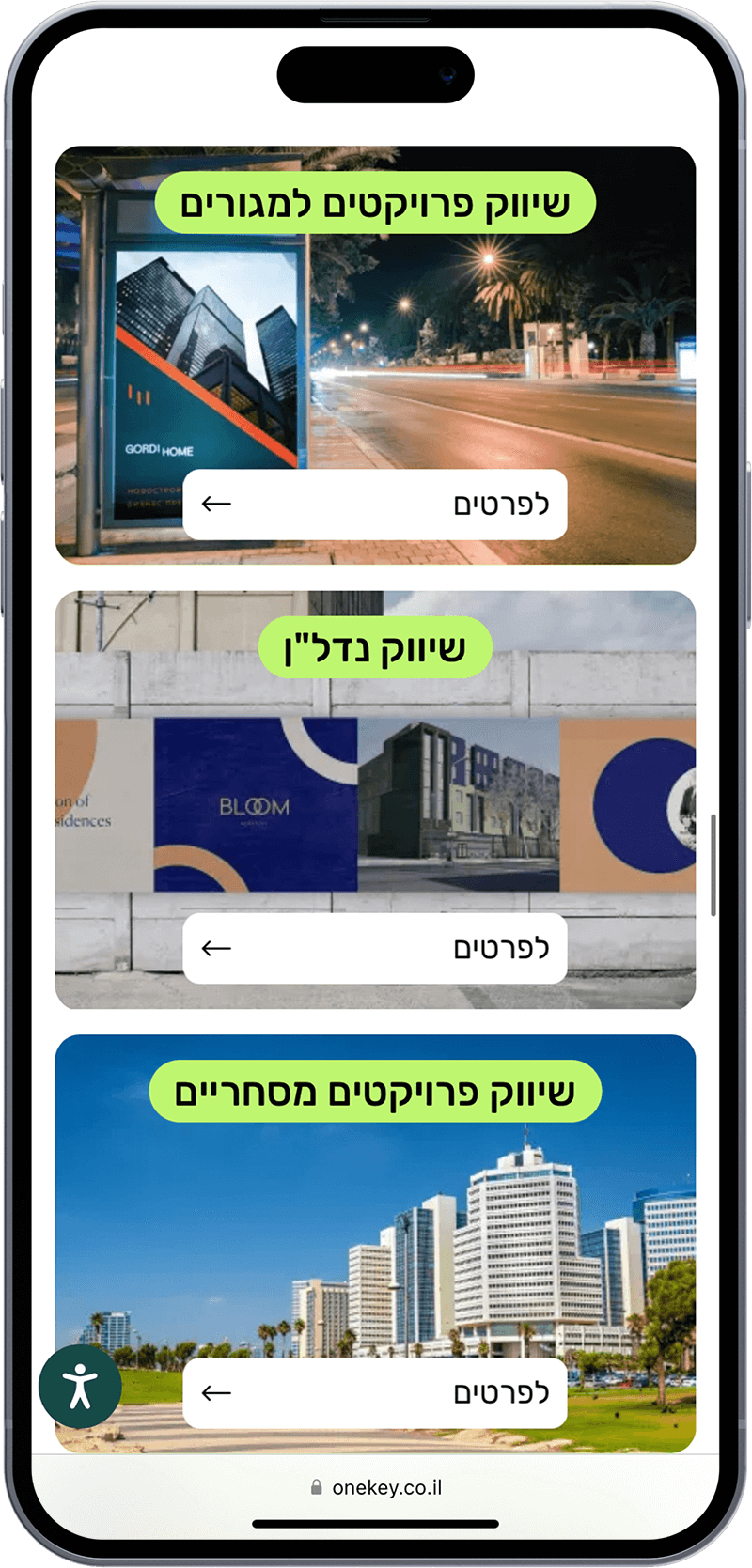This screenshot has width=752, height=1568.
Task: Tap לפרטים under שיווק פרויקטים למגורים
Action: pyautogui.click(x=375, y=505)
